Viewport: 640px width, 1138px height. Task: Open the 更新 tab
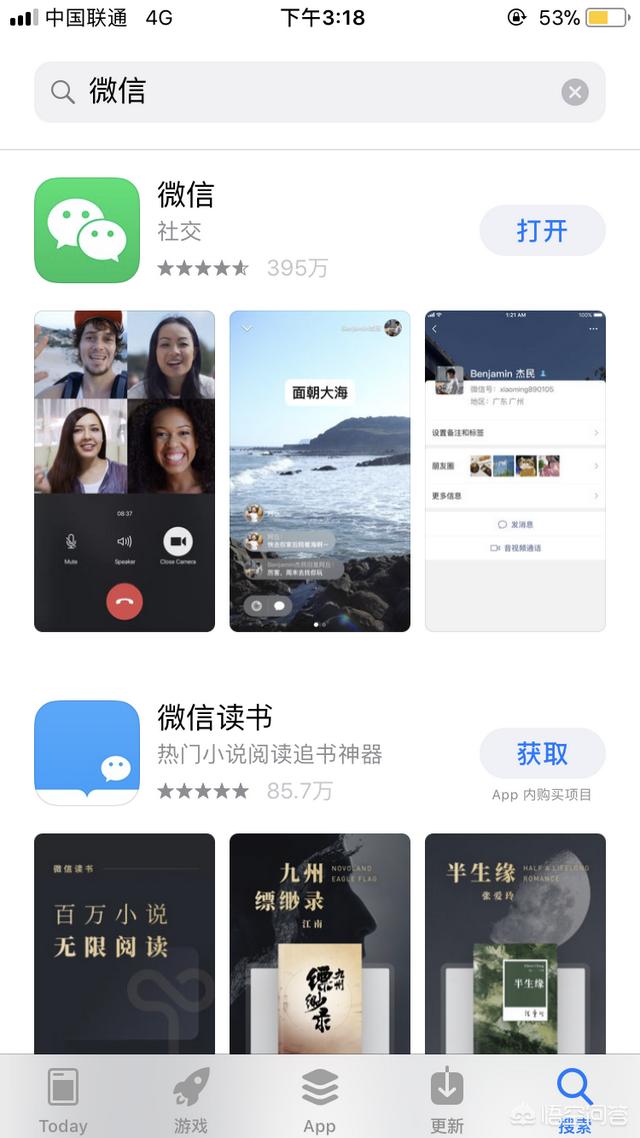pyautogui.click(x=447, y=1100)
